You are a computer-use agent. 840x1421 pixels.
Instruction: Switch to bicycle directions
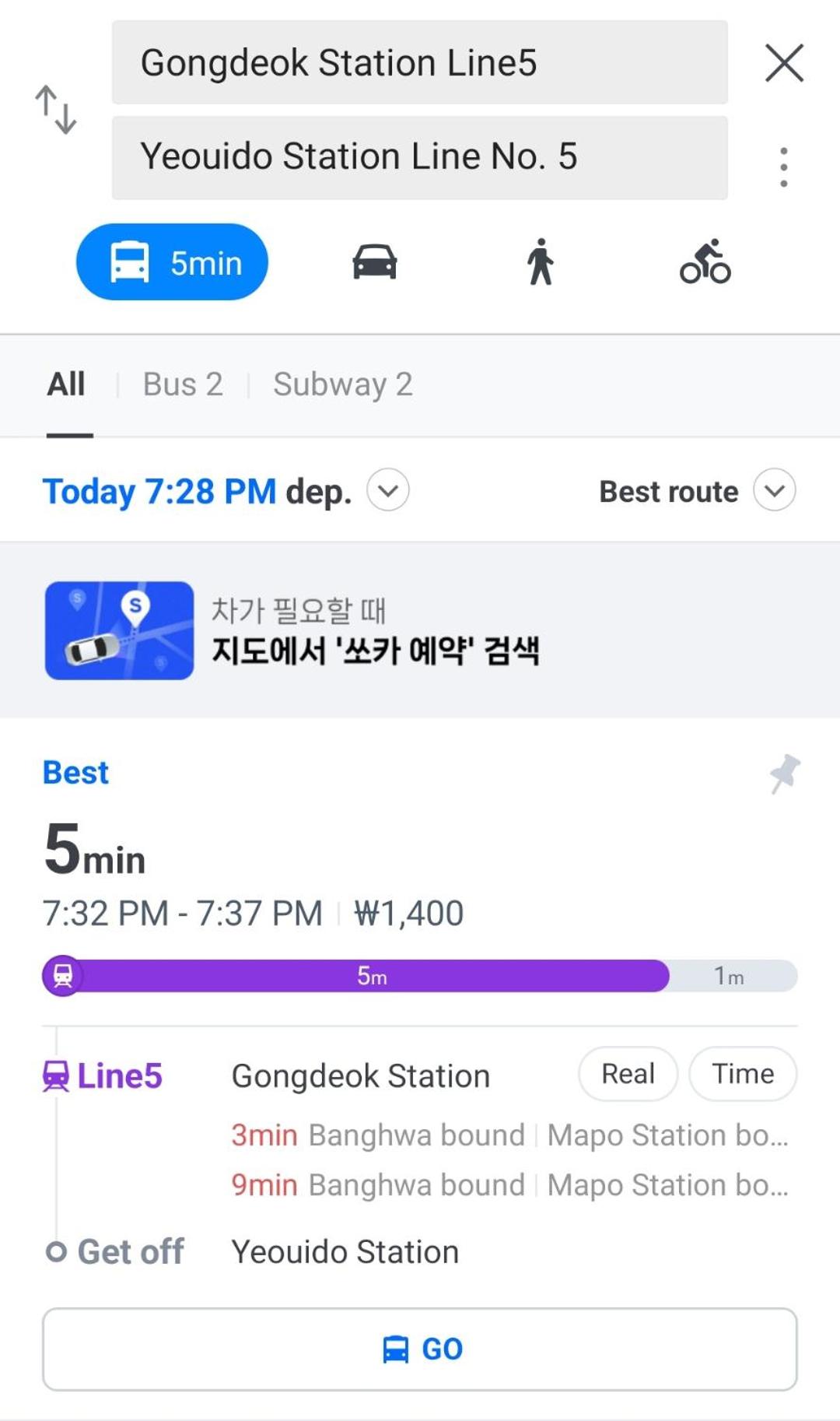[705, 262]
